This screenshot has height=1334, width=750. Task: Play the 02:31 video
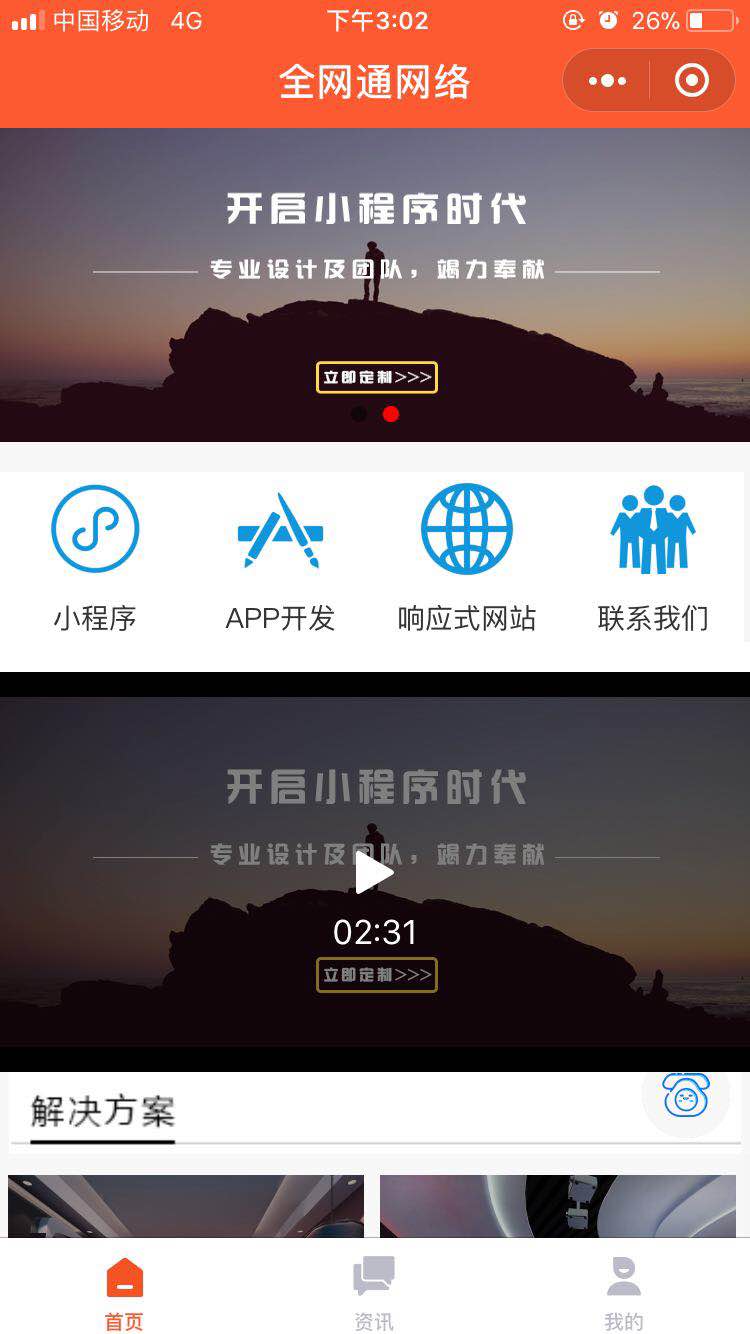coord(375,873)
